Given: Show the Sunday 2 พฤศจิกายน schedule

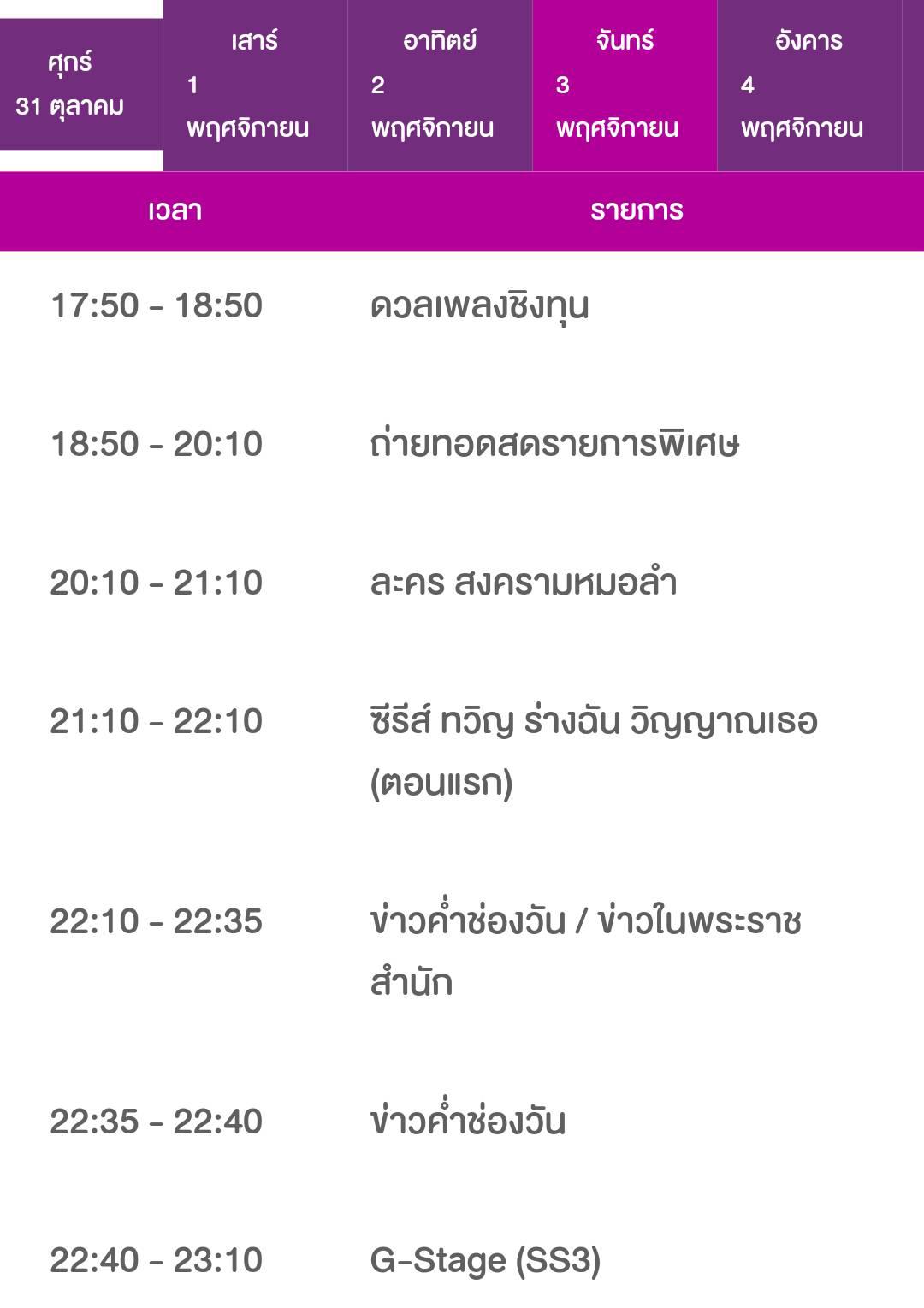Looking at the screenshot, I should pos(440,85).
